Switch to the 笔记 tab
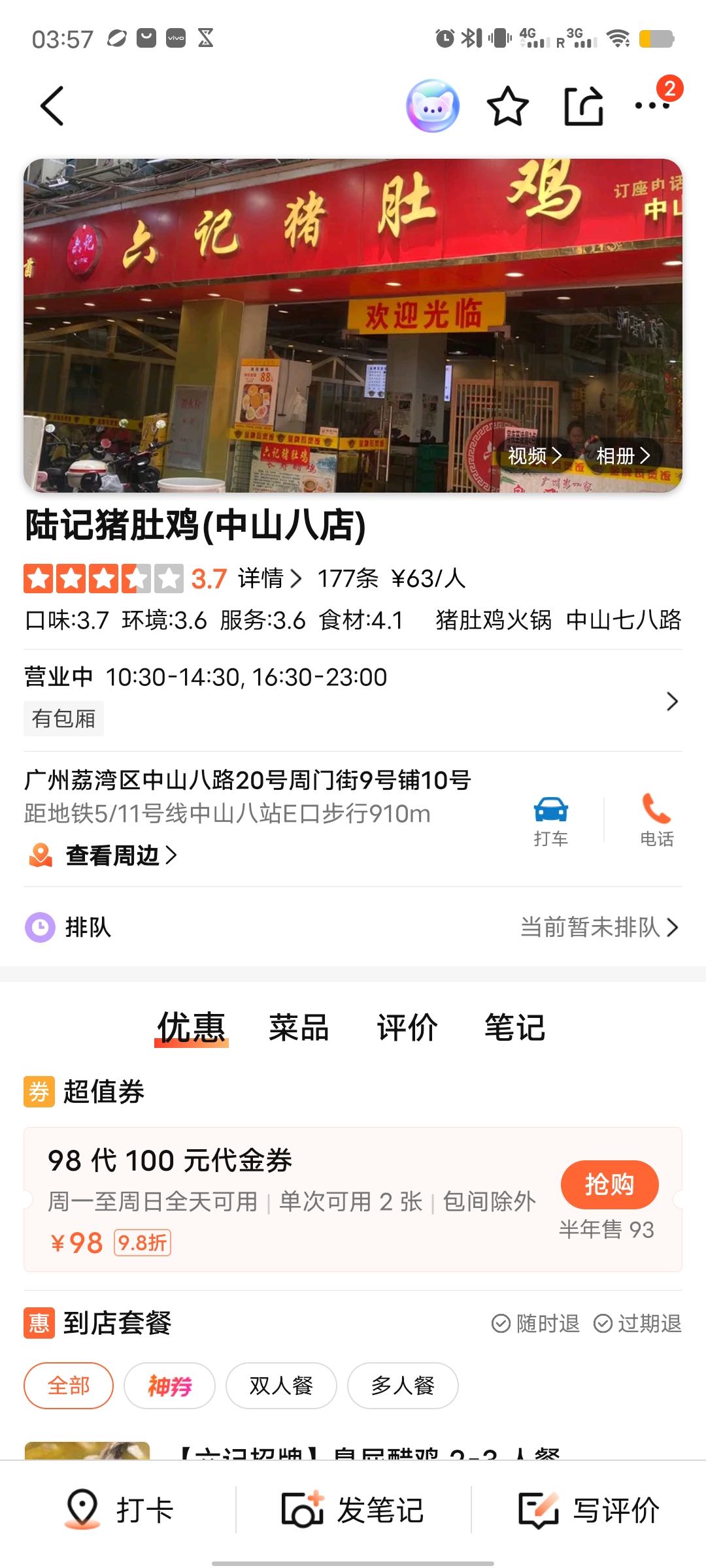Screen dimensions: 706x1568 click(x=514, y=1027)
